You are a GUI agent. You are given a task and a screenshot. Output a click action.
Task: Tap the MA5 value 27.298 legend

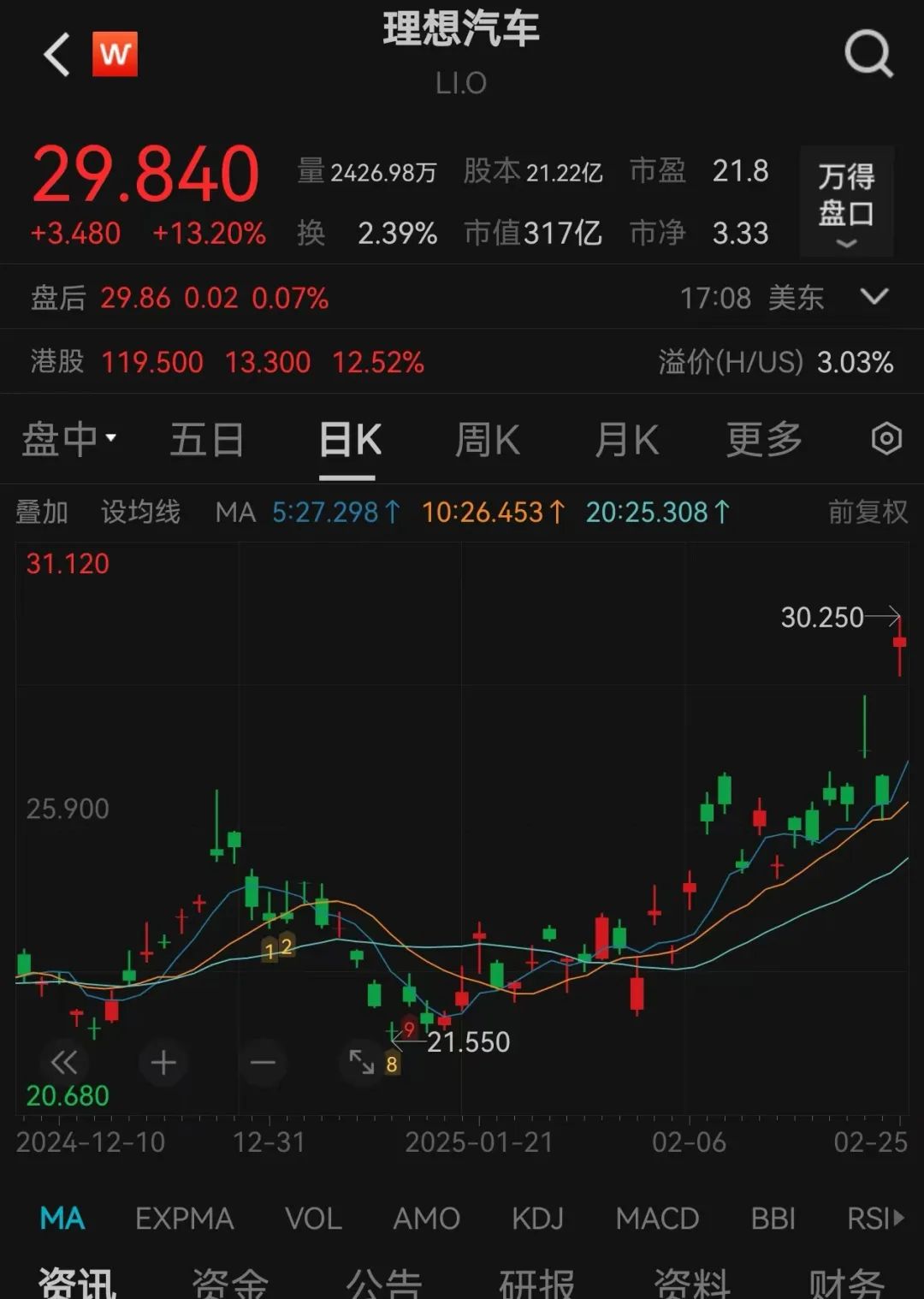coord(334,512)
